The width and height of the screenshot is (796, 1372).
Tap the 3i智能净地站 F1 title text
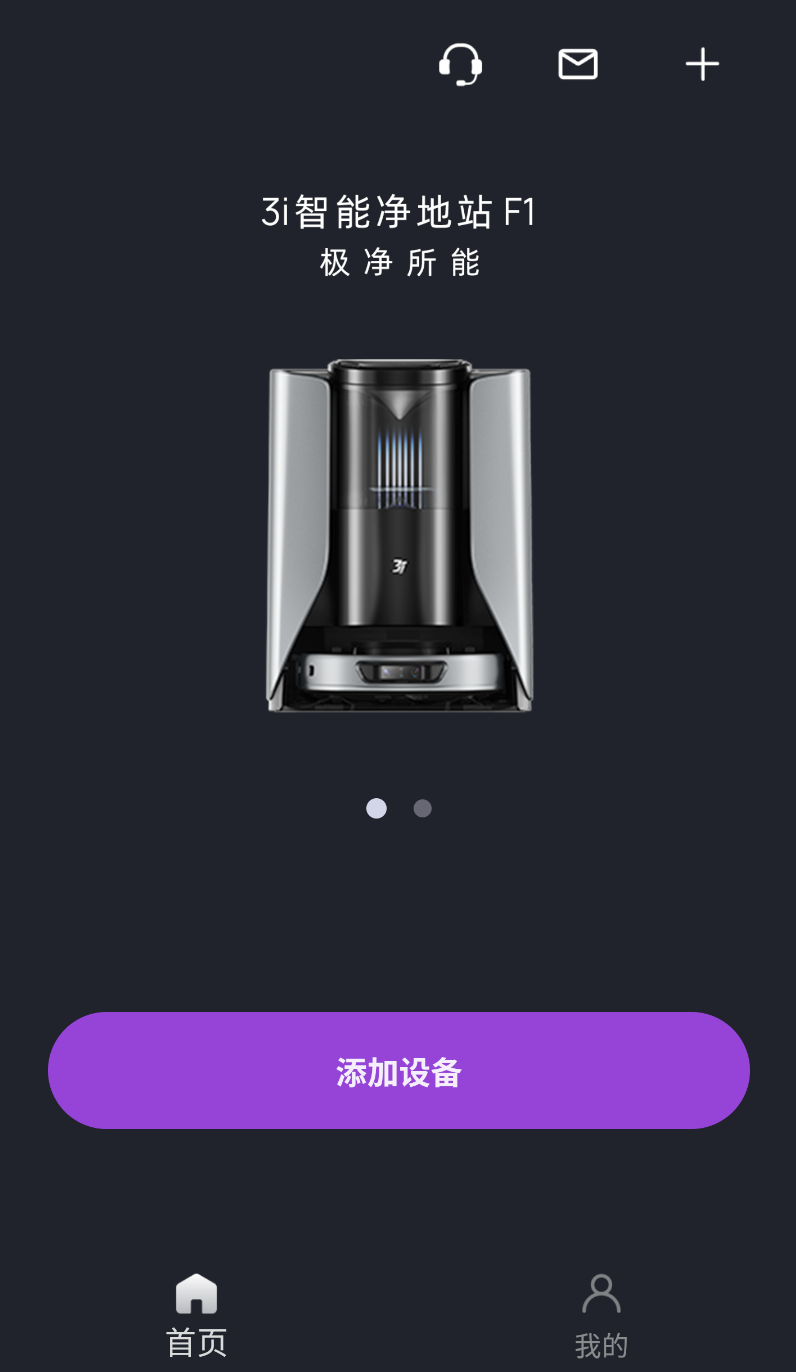pyautogui.click(x=397, y=213)
